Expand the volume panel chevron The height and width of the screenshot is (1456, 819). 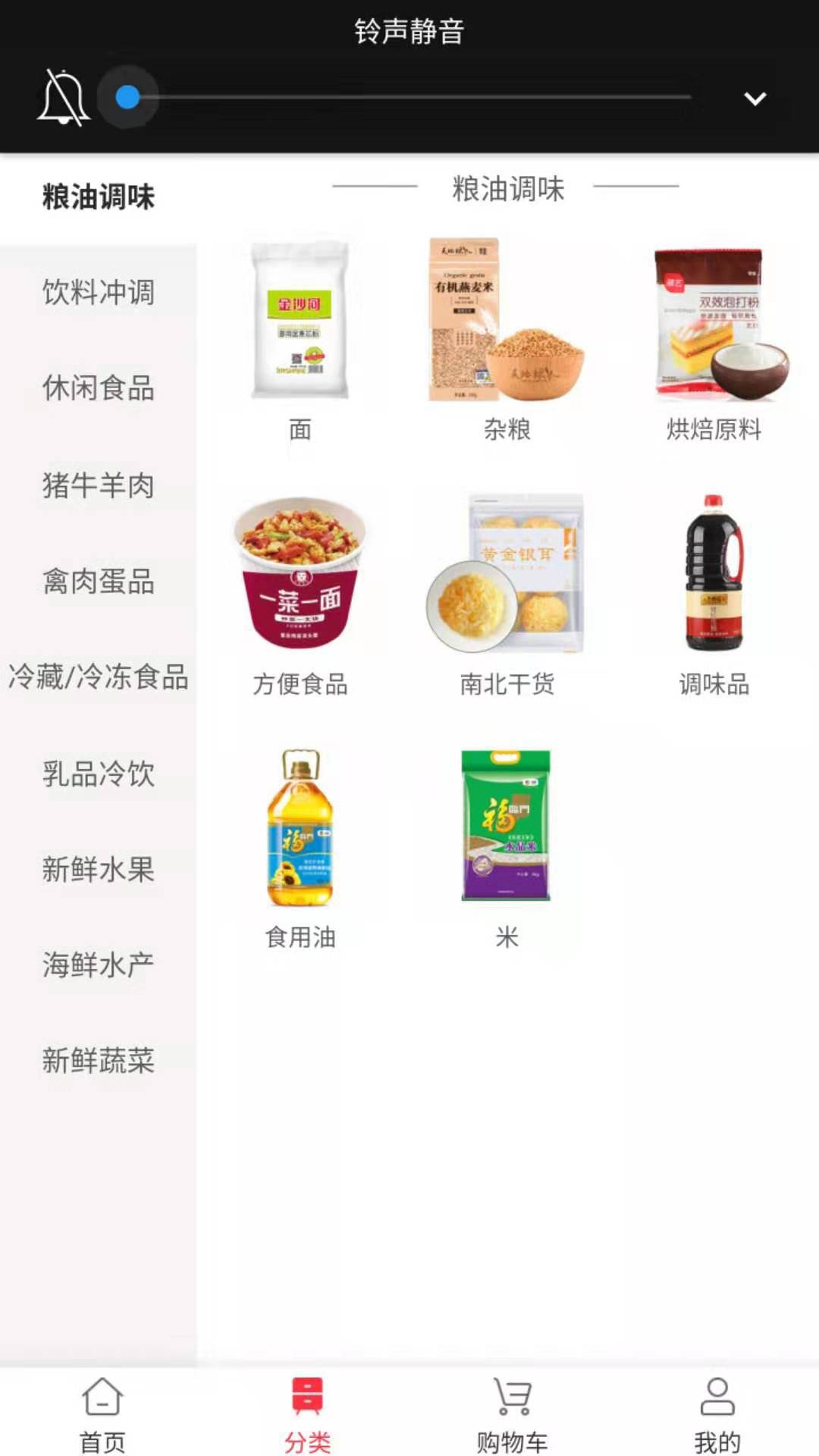click(755, 99)
